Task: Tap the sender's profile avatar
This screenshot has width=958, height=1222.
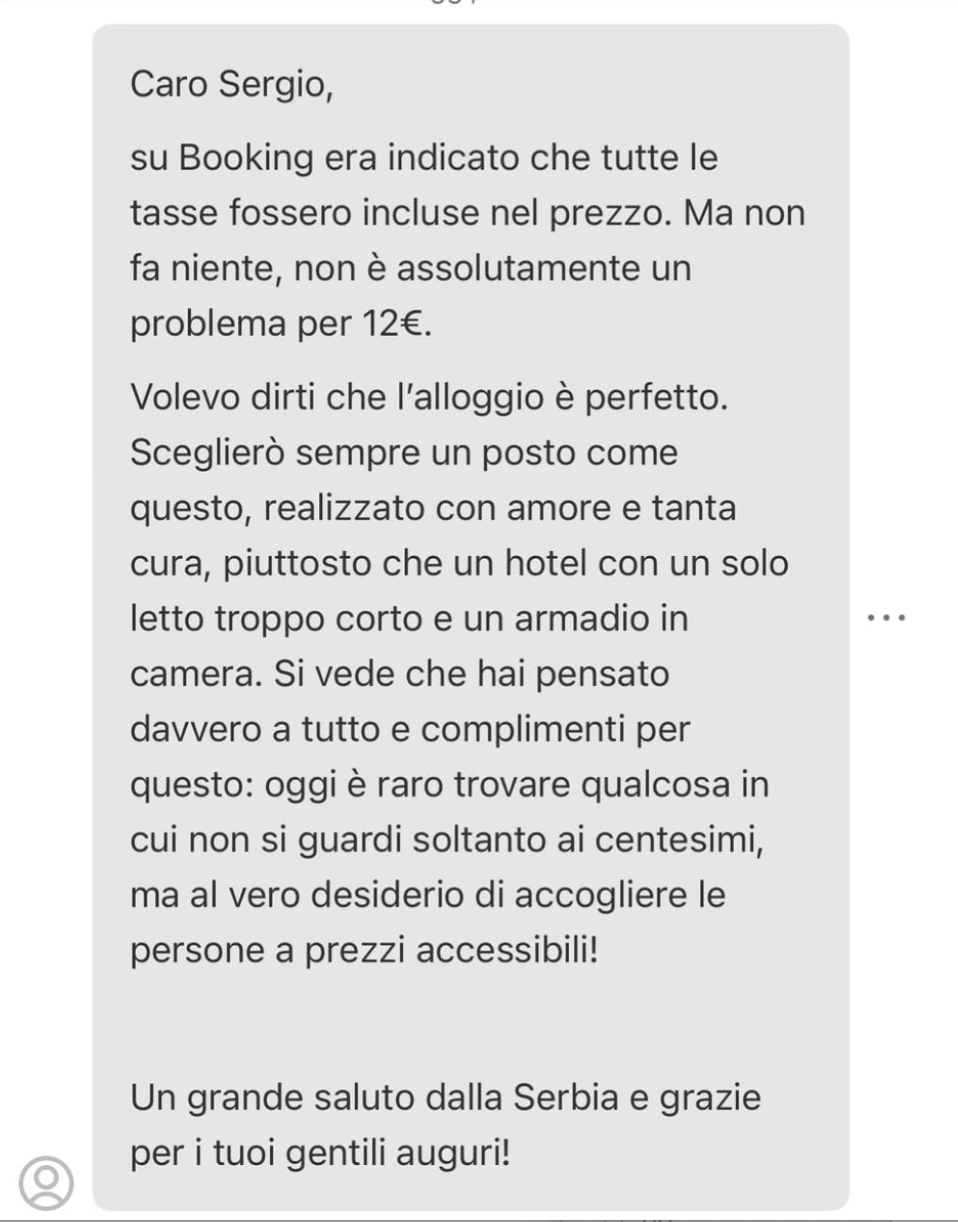Action: point(45,1181)
